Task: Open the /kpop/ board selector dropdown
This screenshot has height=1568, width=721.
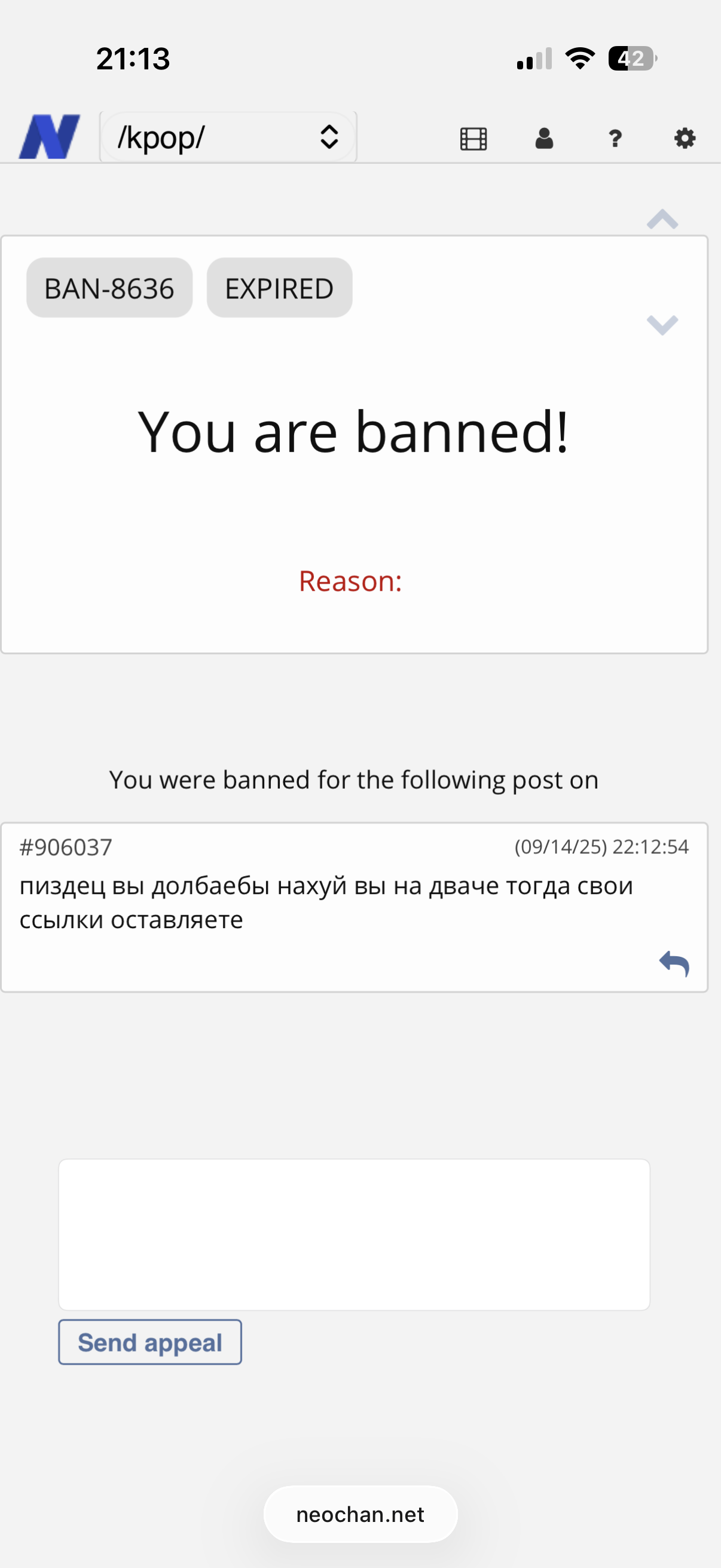Action: point(228,137)
